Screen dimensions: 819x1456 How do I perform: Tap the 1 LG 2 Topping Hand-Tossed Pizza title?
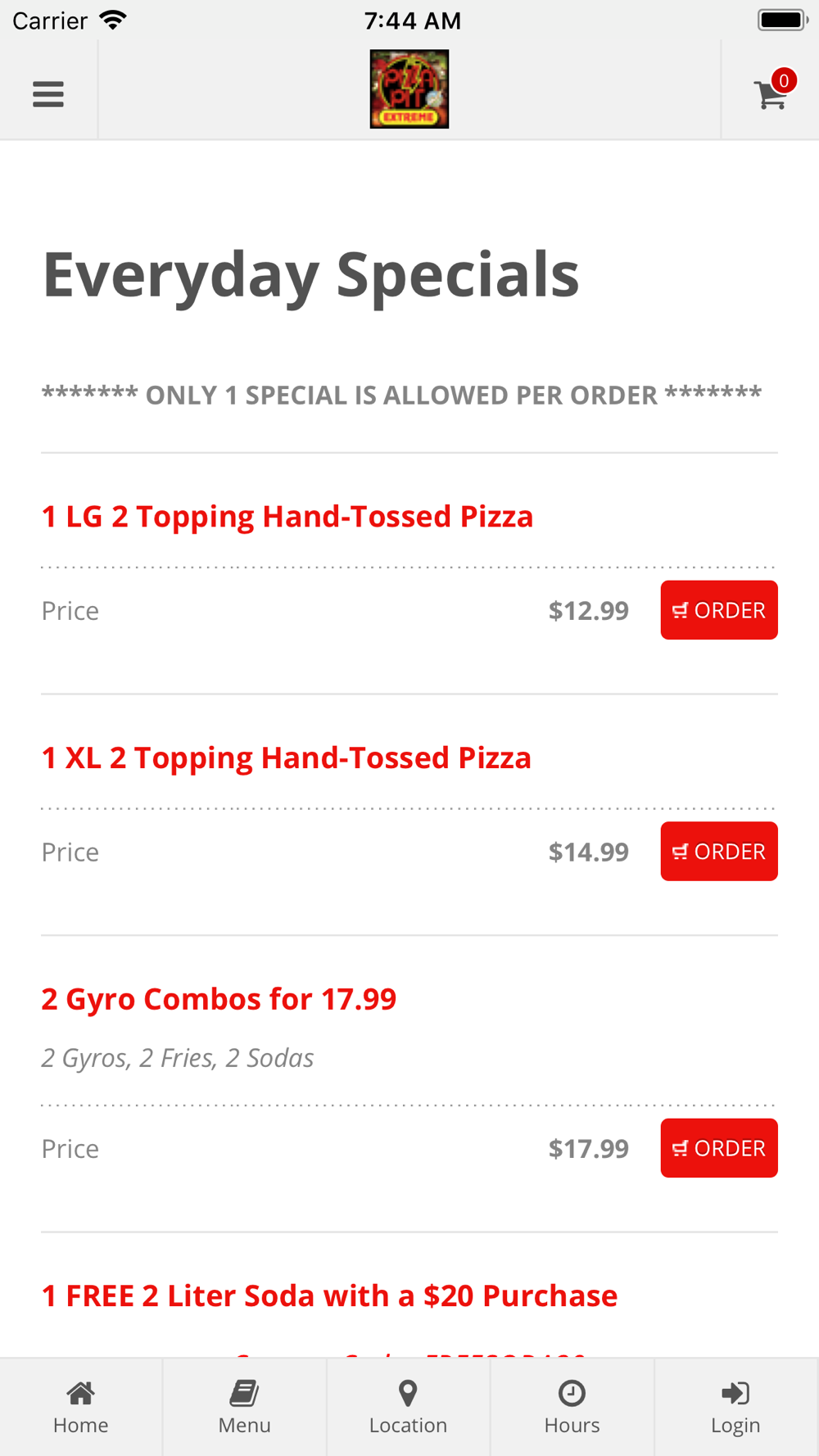pyautogui.click(x=287, y=517)
